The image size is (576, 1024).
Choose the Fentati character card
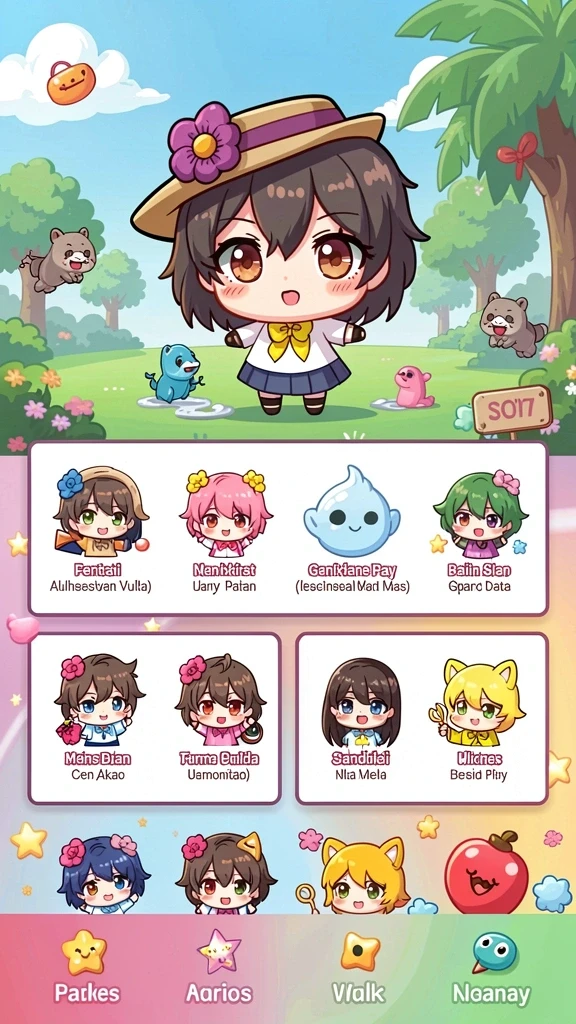point(101,529)
